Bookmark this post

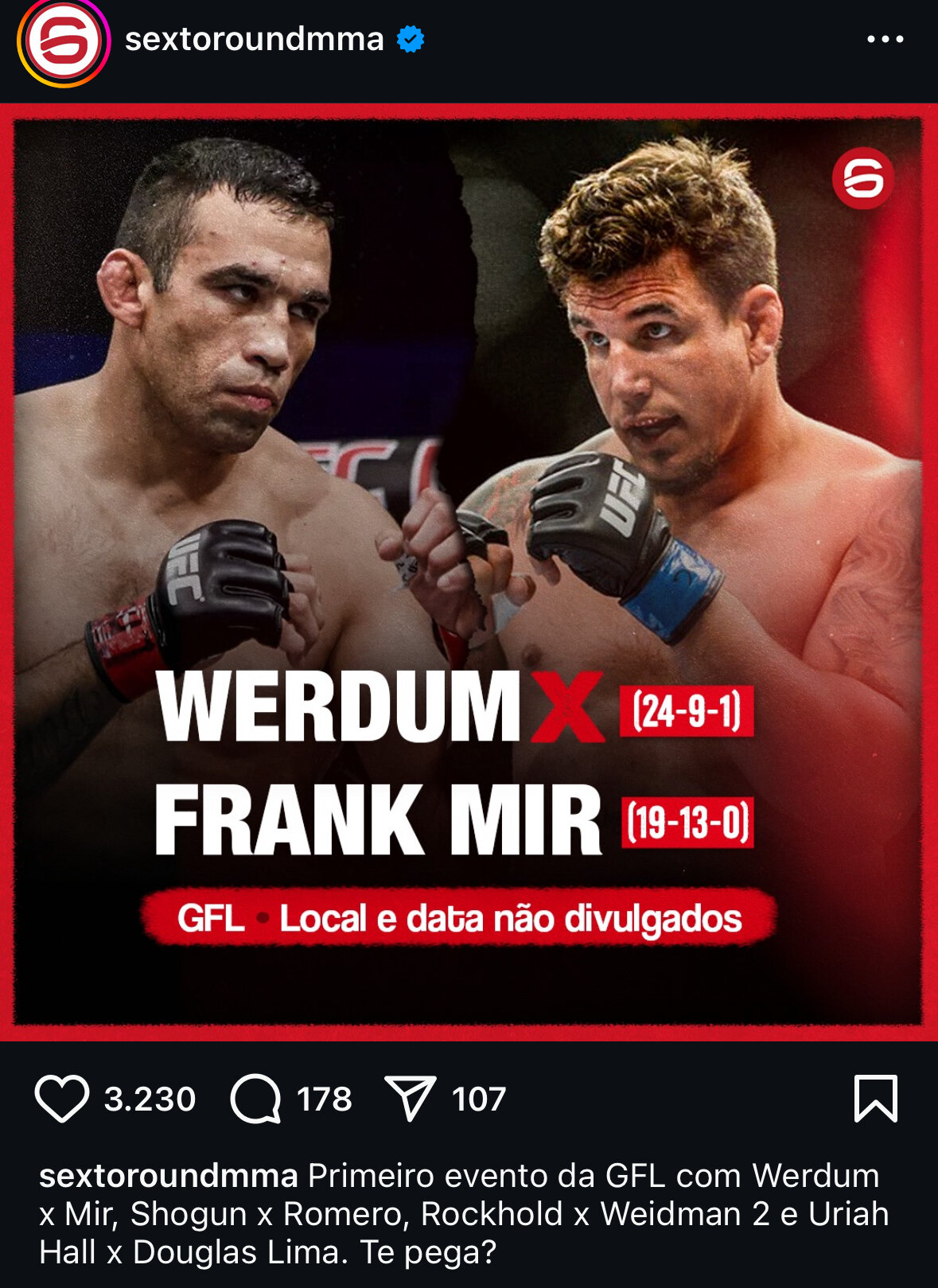[x=875, y=1099]
